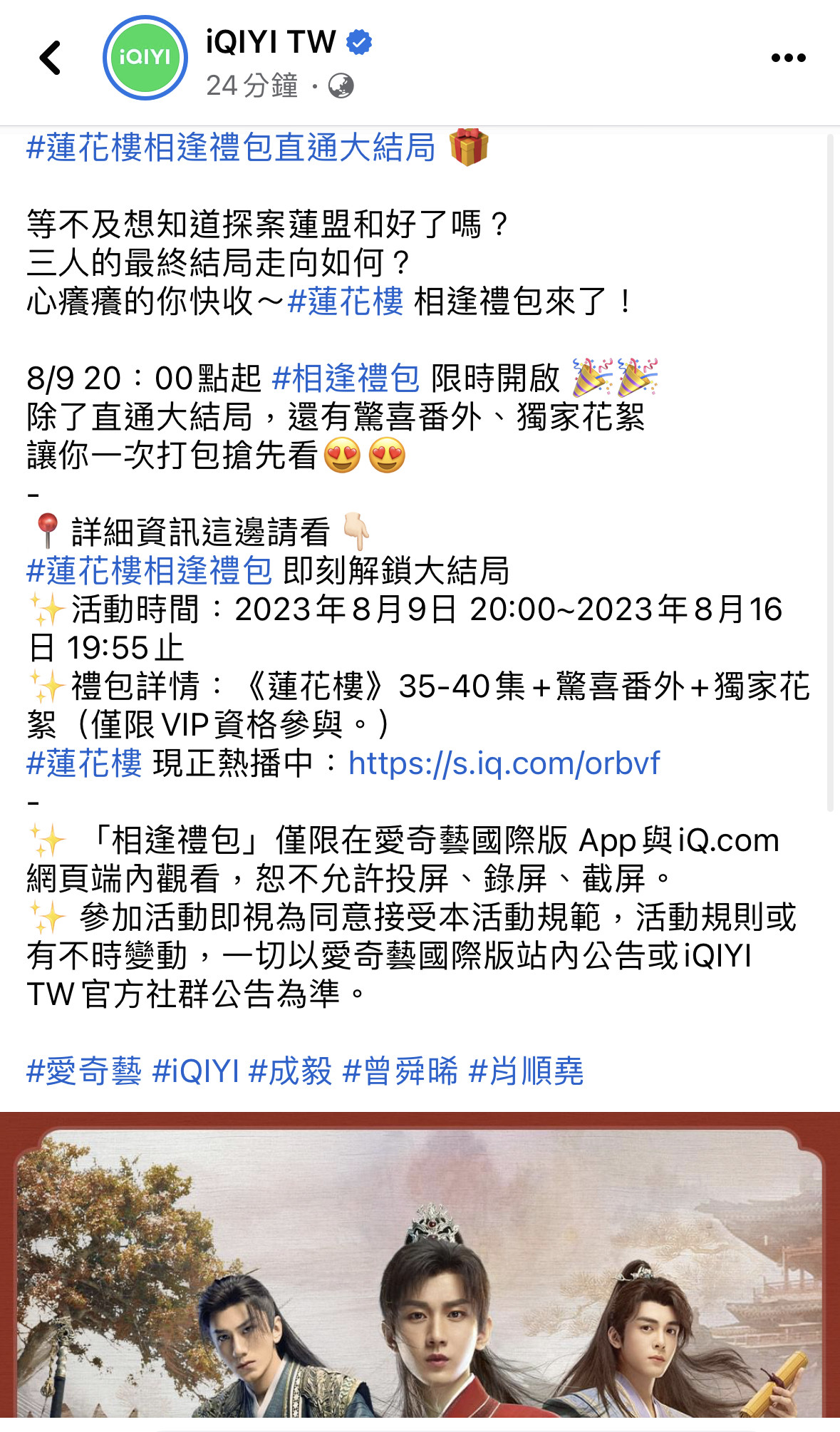Open hashtag #愛奇藝
Screen dimensions: 840x1432
pyautogui.click(x=84, y=1071)
